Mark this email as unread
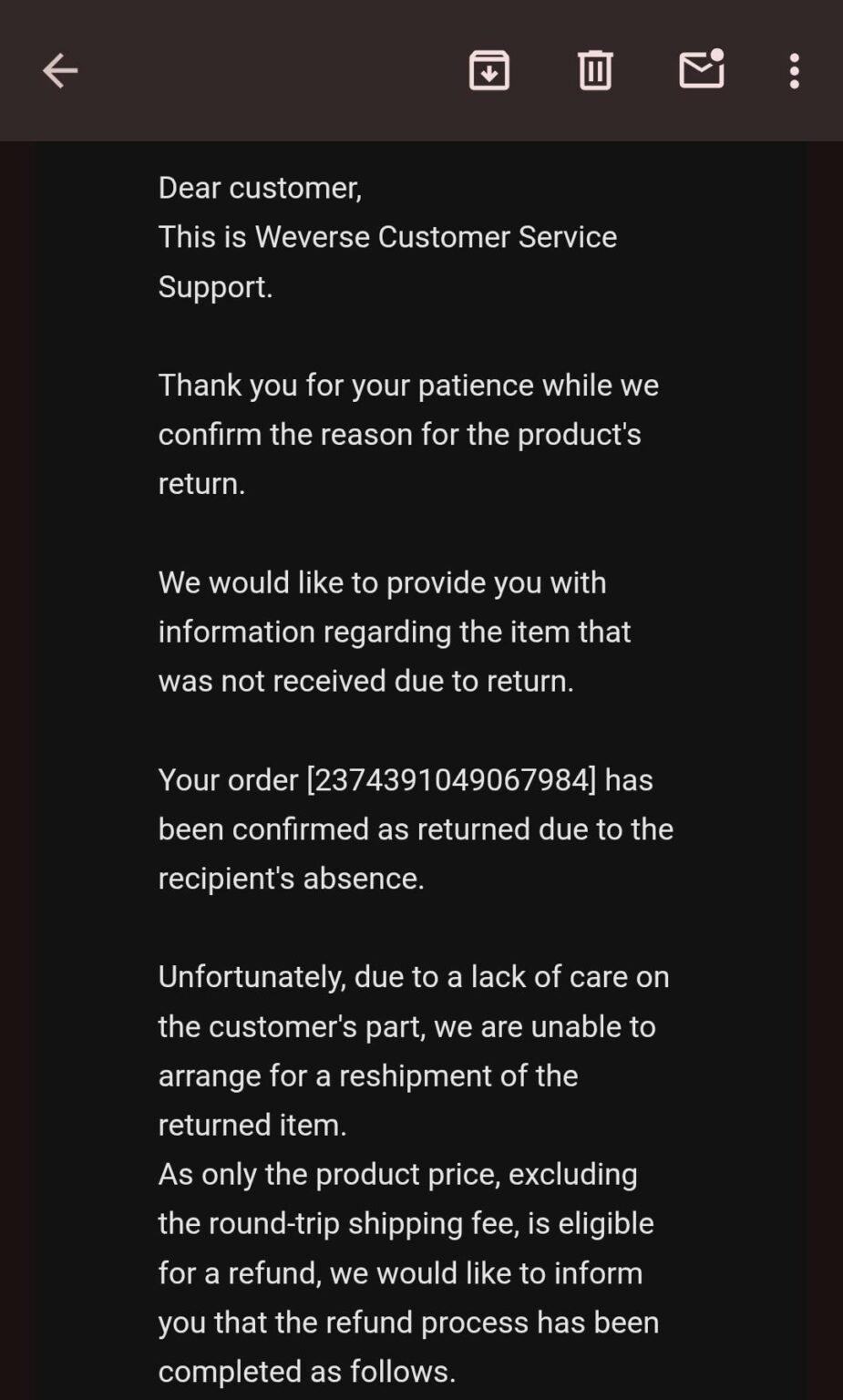The height and width of the screenshot is (1400, 843). tap(702, 69)
